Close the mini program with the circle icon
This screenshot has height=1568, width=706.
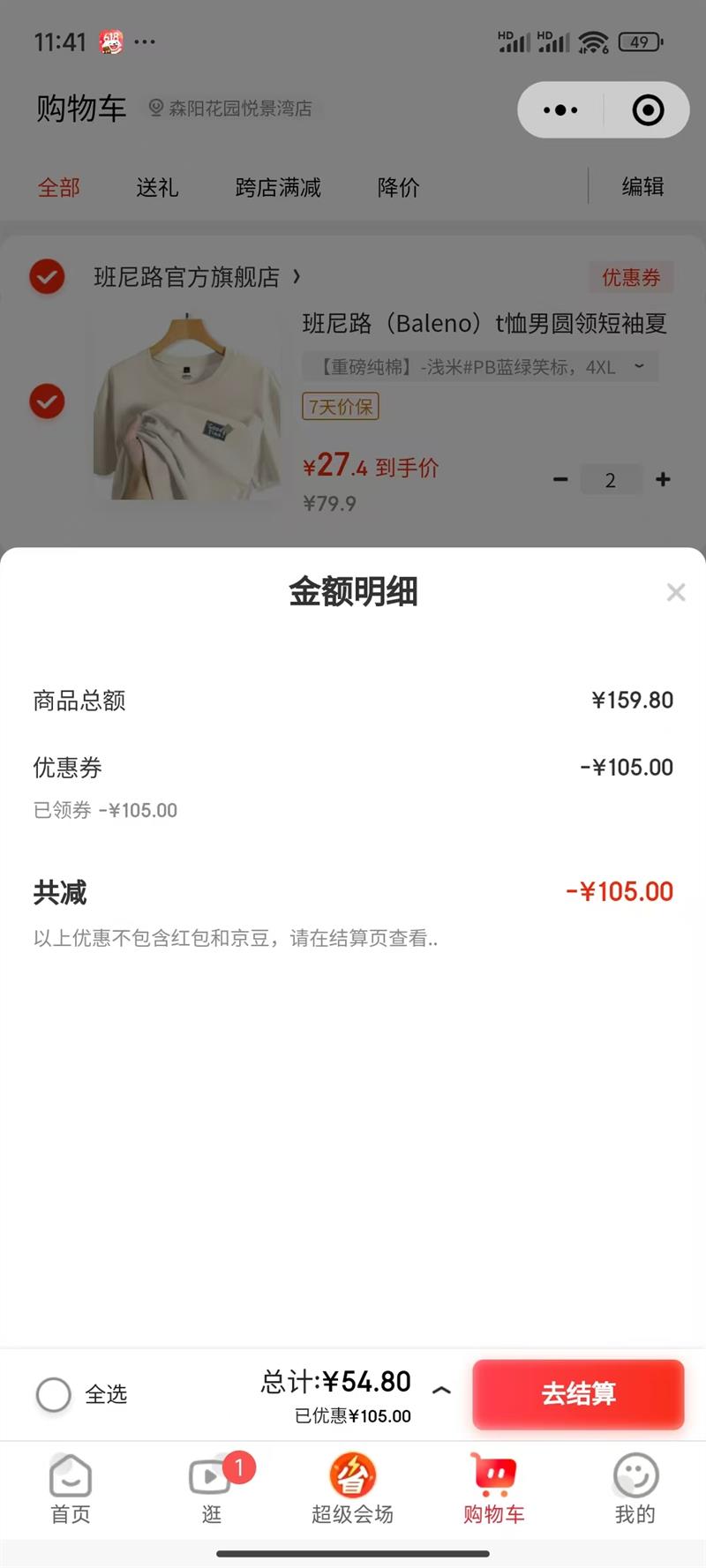pos(649,110)
